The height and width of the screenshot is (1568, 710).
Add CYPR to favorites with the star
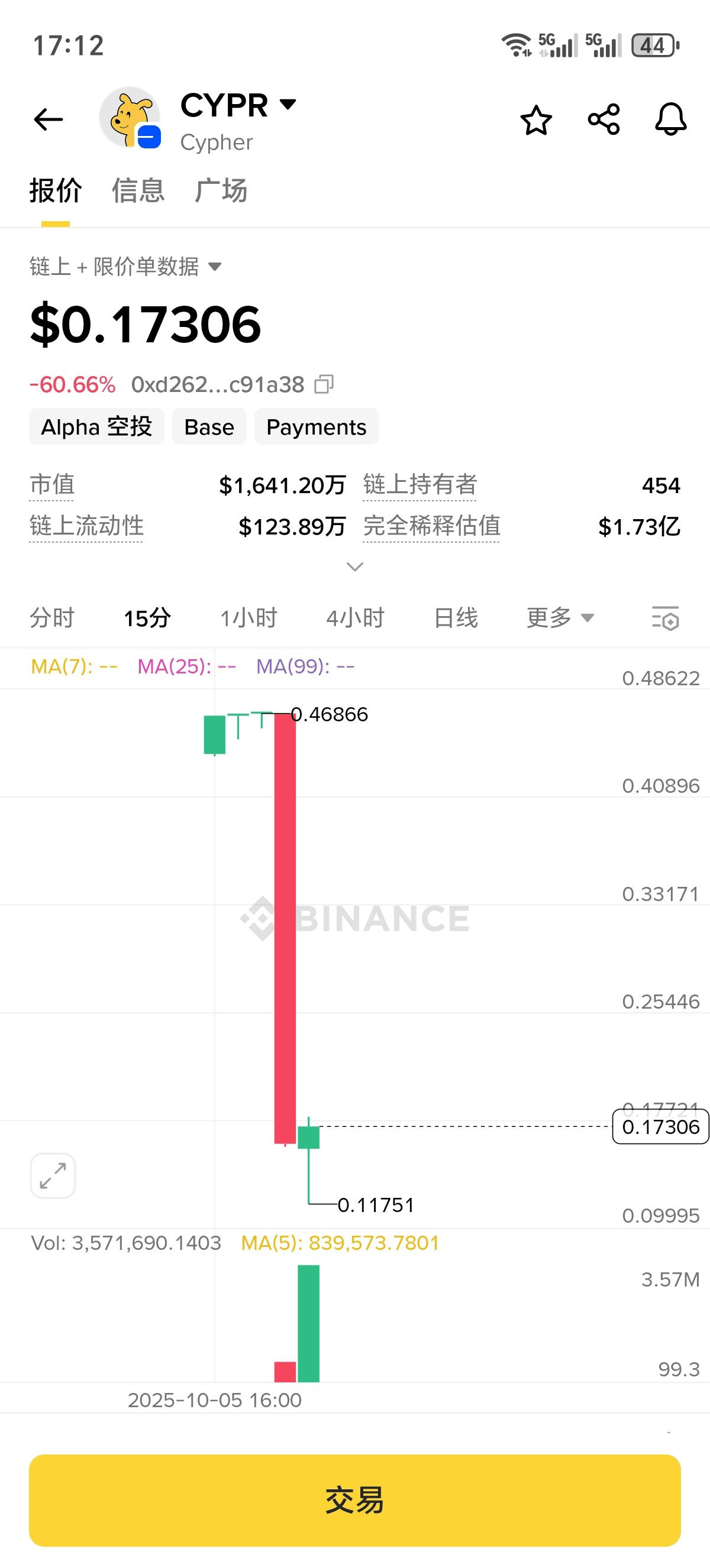(x=536, y=120)
